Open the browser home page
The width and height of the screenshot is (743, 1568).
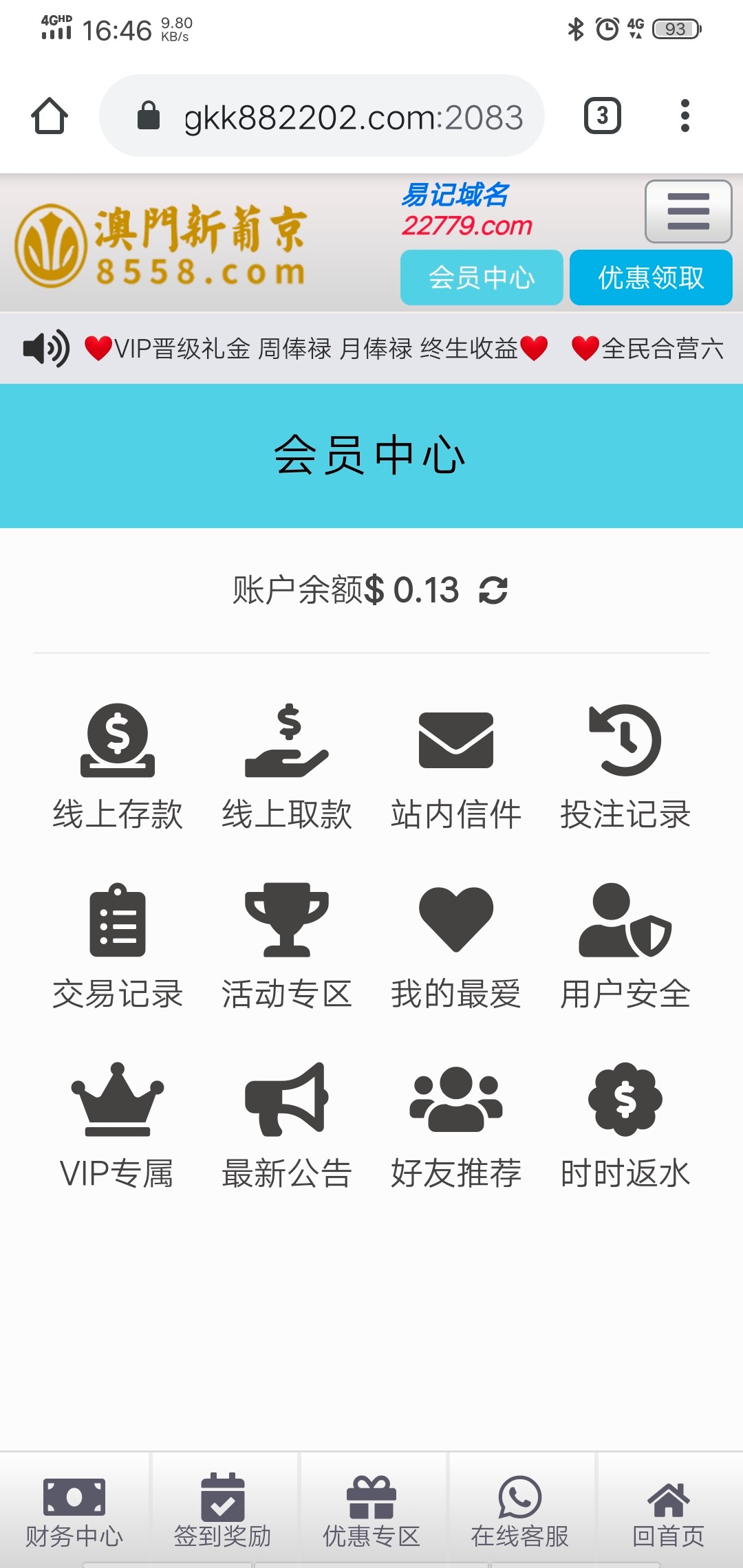(x=50, y=116)
